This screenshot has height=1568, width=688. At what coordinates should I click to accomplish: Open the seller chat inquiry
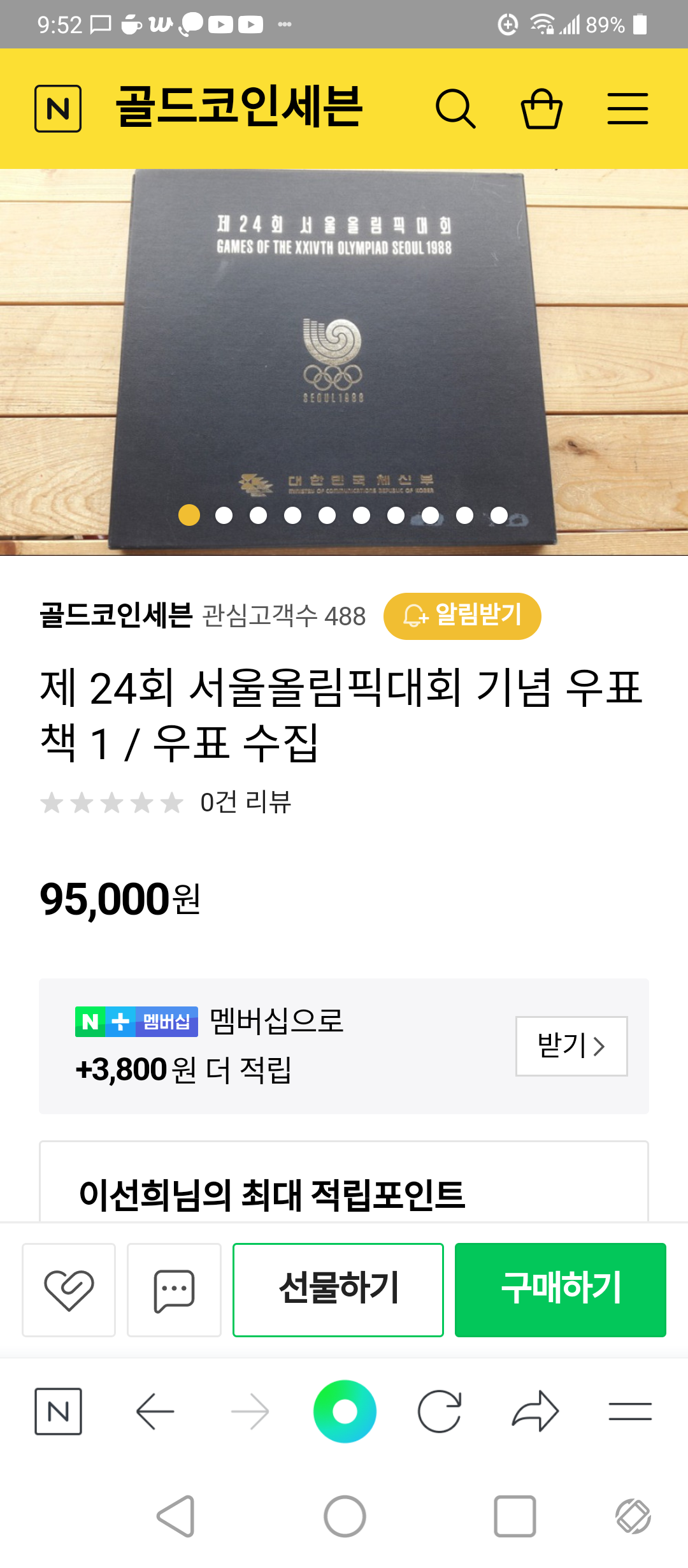tap(174, 1289)
